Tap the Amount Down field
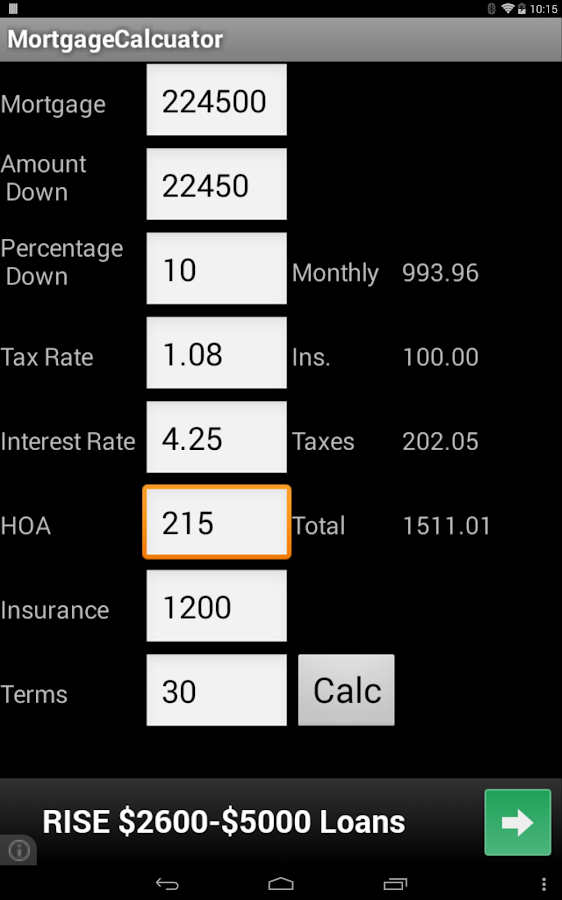The width and height of the screenshot is (562, 900). 216,184
